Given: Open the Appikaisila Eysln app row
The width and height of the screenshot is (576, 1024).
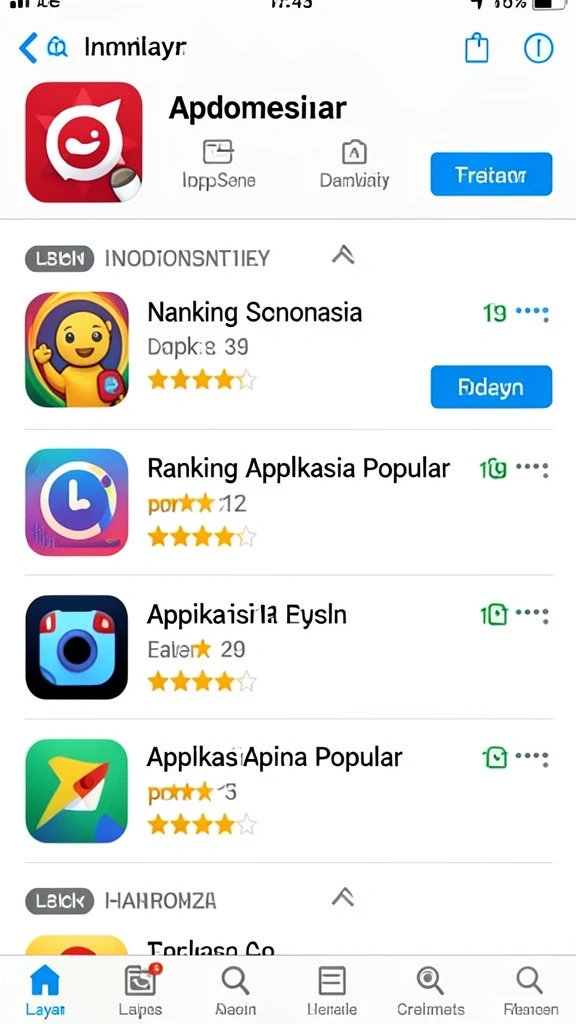Looking at the screenshot, I should point(288,647).
